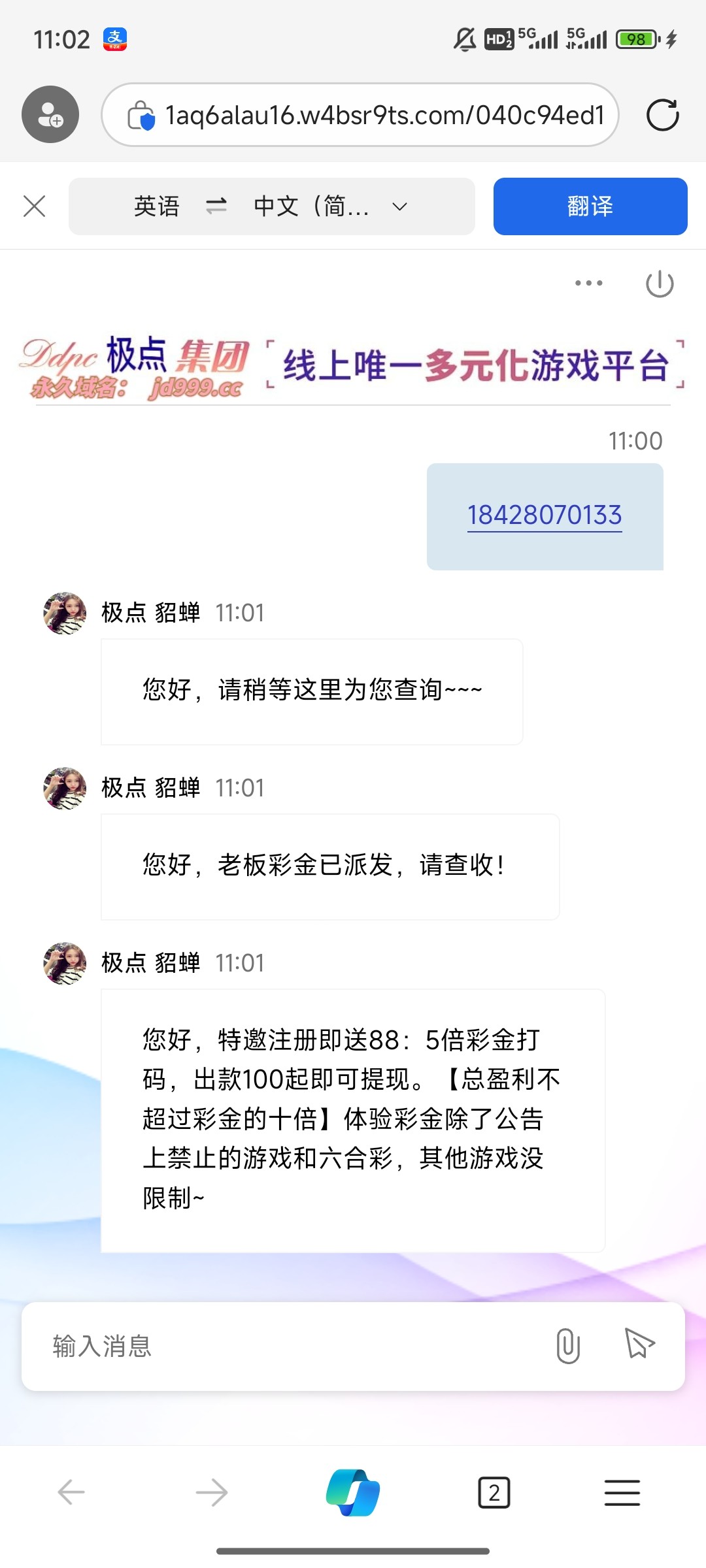Expand the target language dropdown

[x=399, y=206]
